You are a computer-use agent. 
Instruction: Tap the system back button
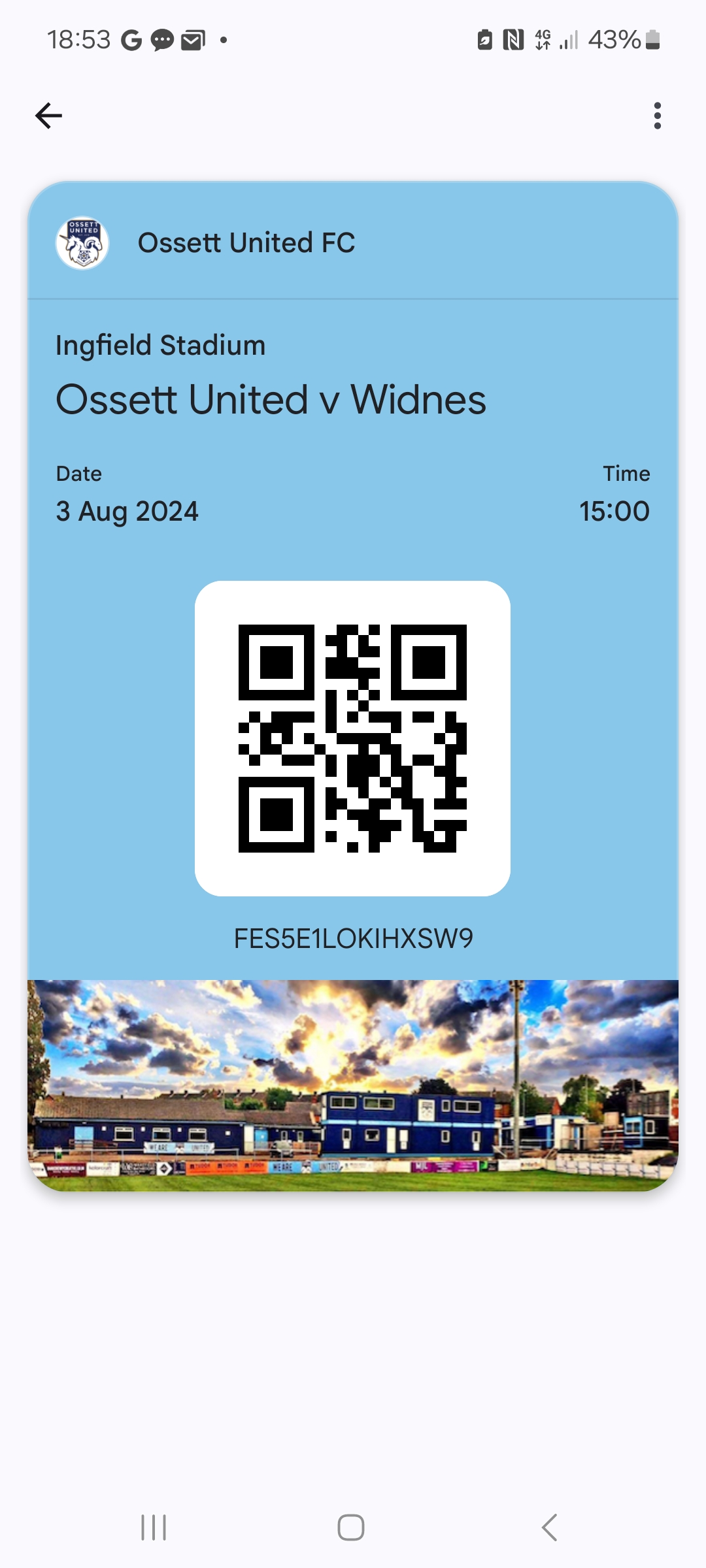[x=550, y=1527]
